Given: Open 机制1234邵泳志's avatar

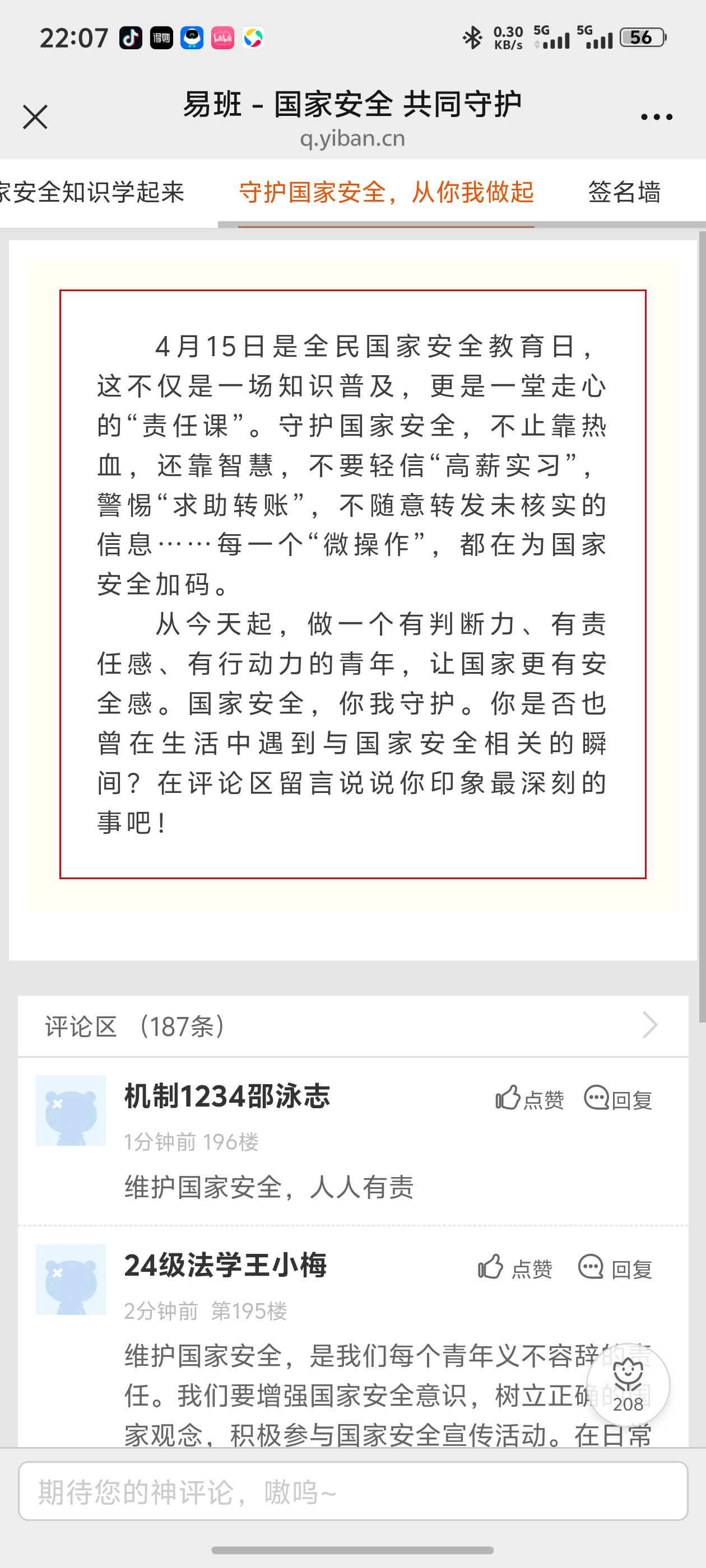Looking at the screenshot, I should [x=71, y=1110].
